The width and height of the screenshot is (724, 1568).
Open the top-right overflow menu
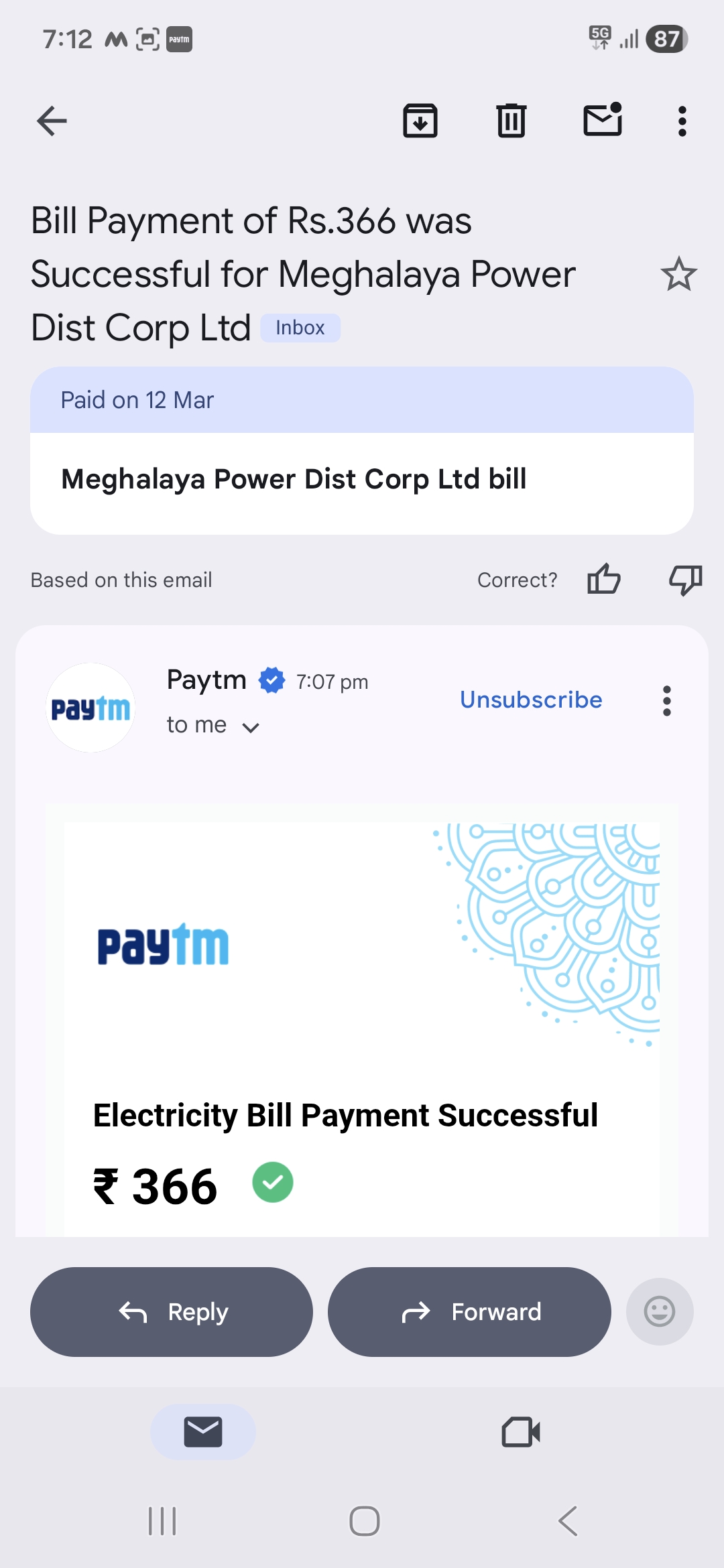(682, 121)
